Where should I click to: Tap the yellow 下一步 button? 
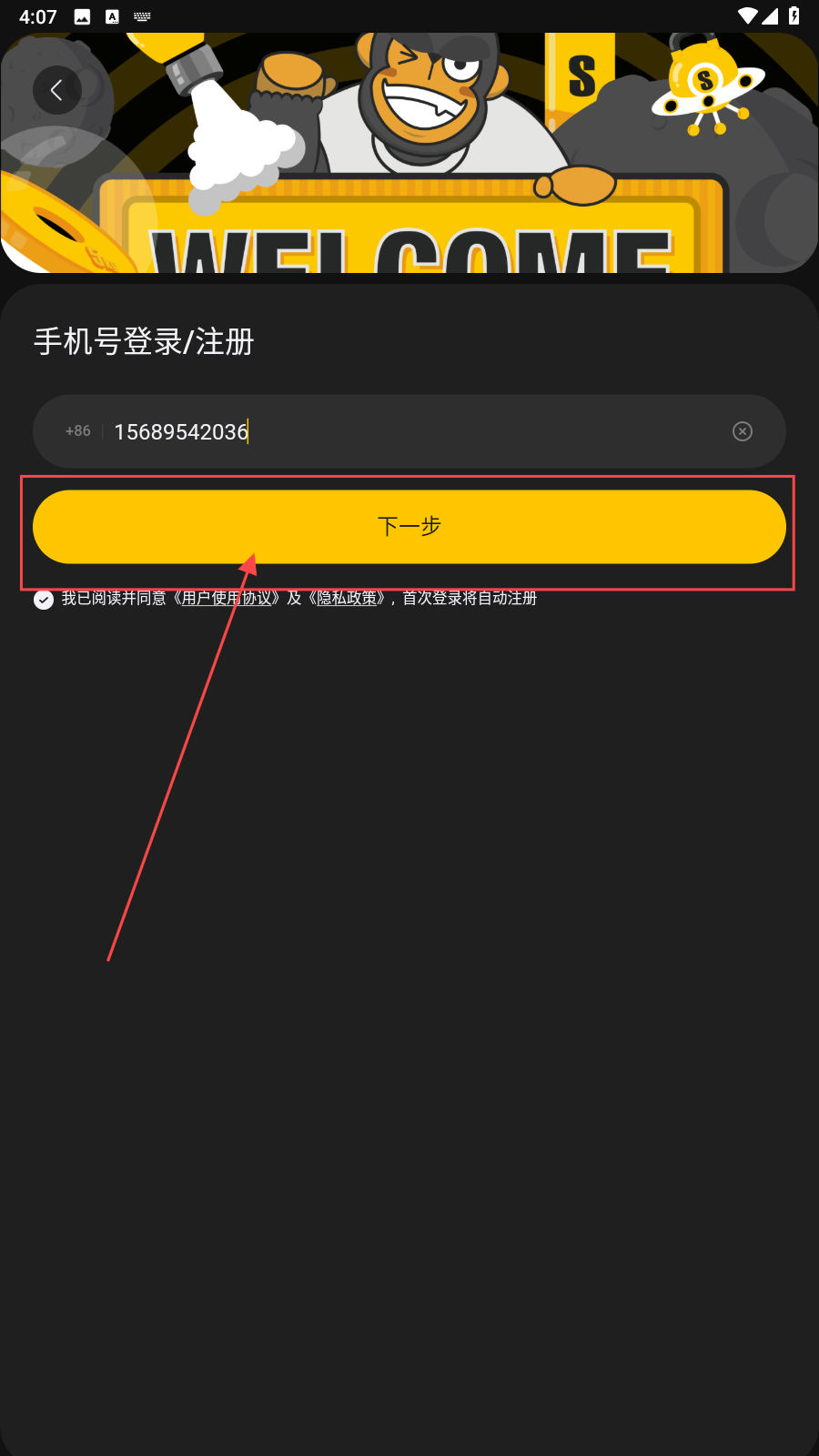pyautogui.click(x=409, y=527)
